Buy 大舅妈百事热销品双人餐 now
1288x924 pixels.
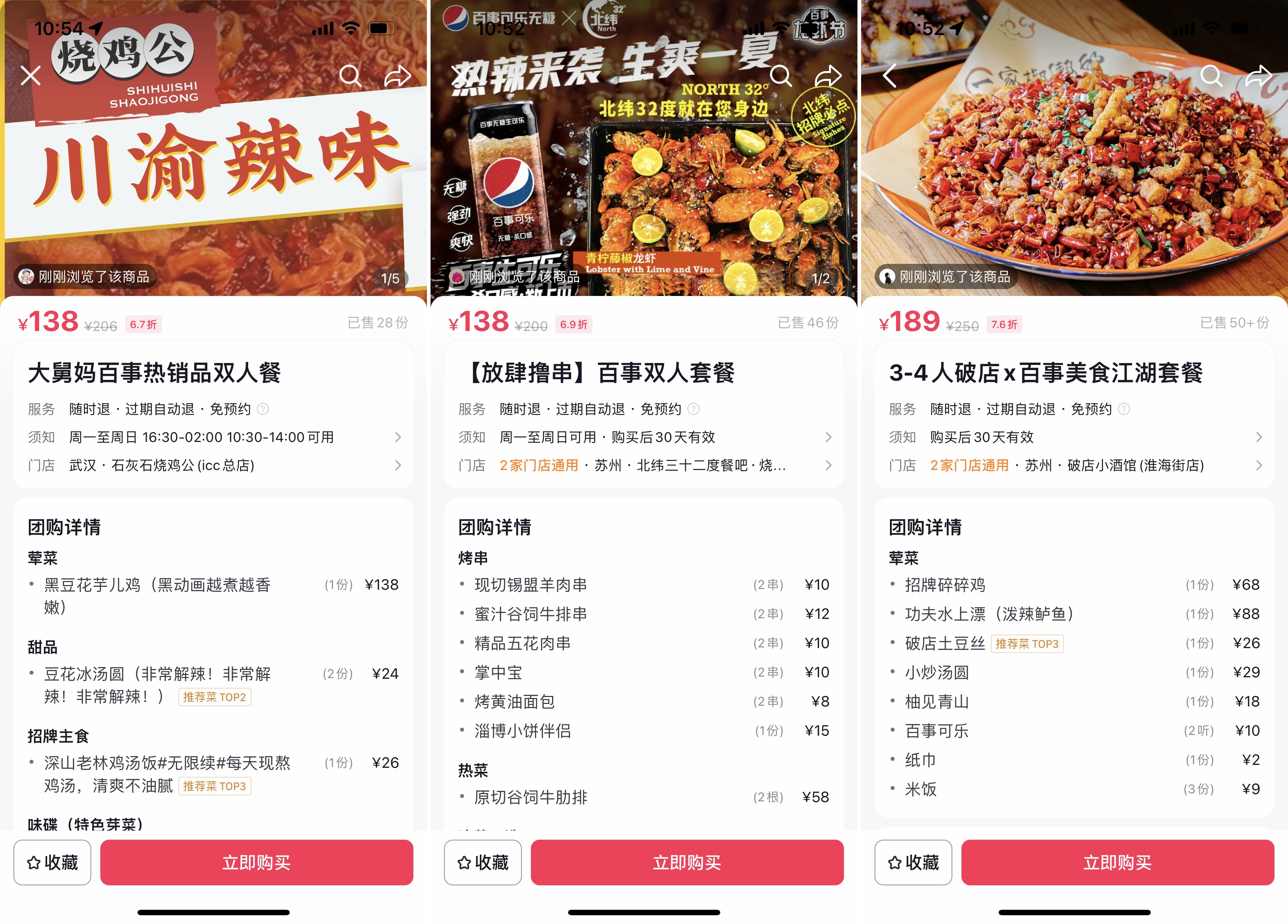pyautogui.click(x=257, y=862)
